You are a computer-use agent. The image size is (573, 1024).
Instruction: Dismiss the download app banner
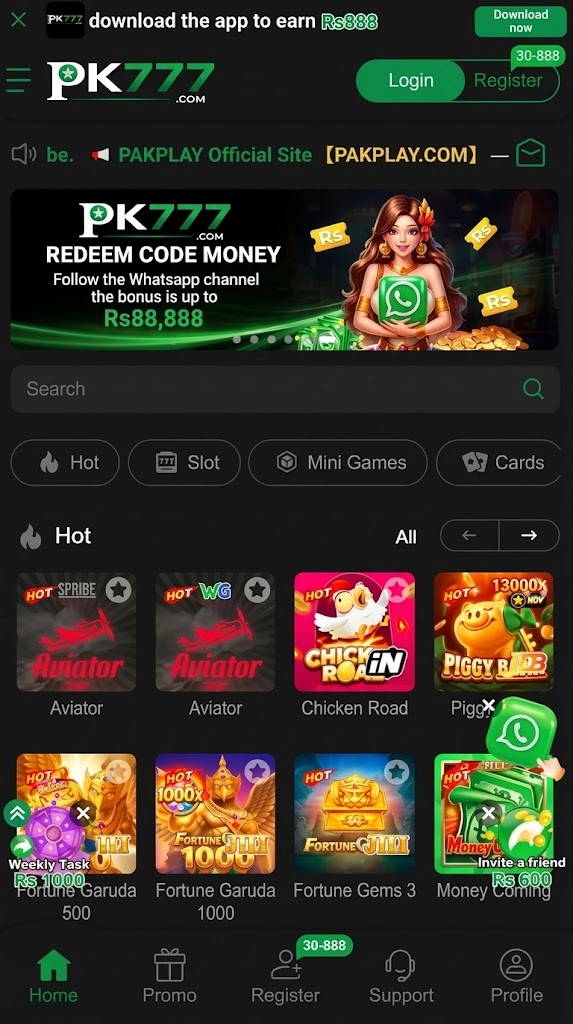tap(19, 20)
